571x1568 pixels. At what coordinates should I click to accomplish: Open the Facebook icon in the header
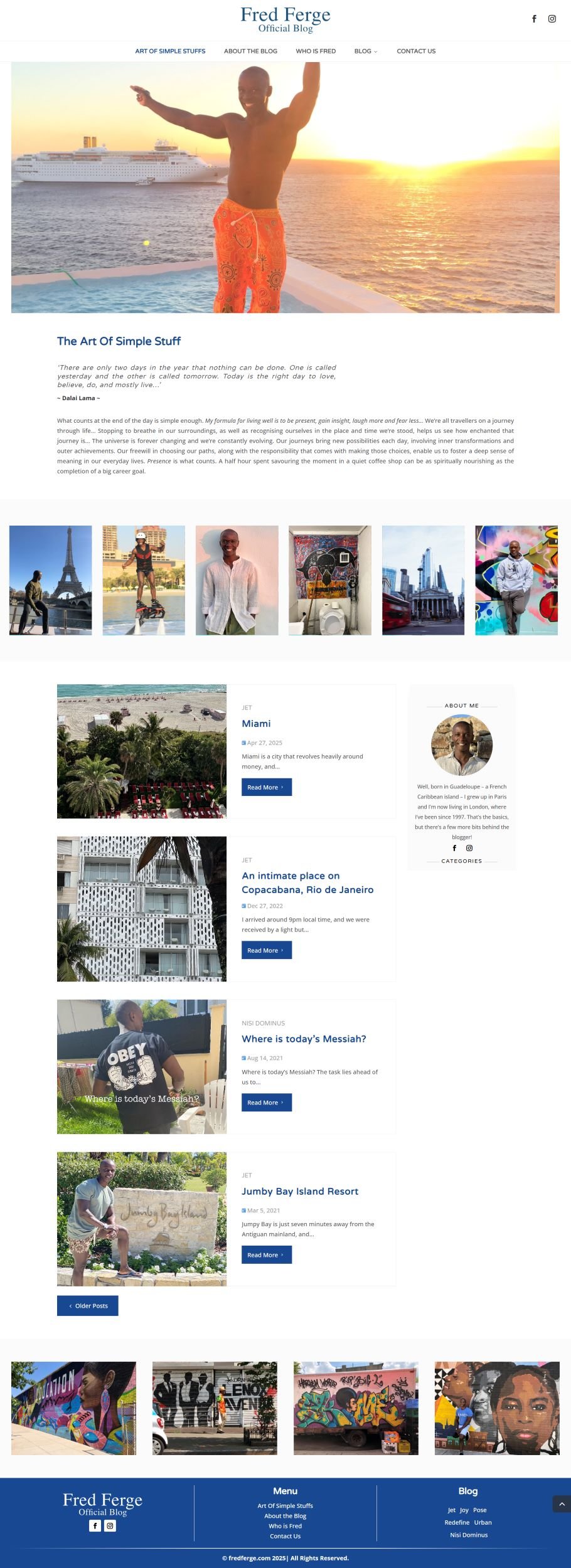pos(534,19)
